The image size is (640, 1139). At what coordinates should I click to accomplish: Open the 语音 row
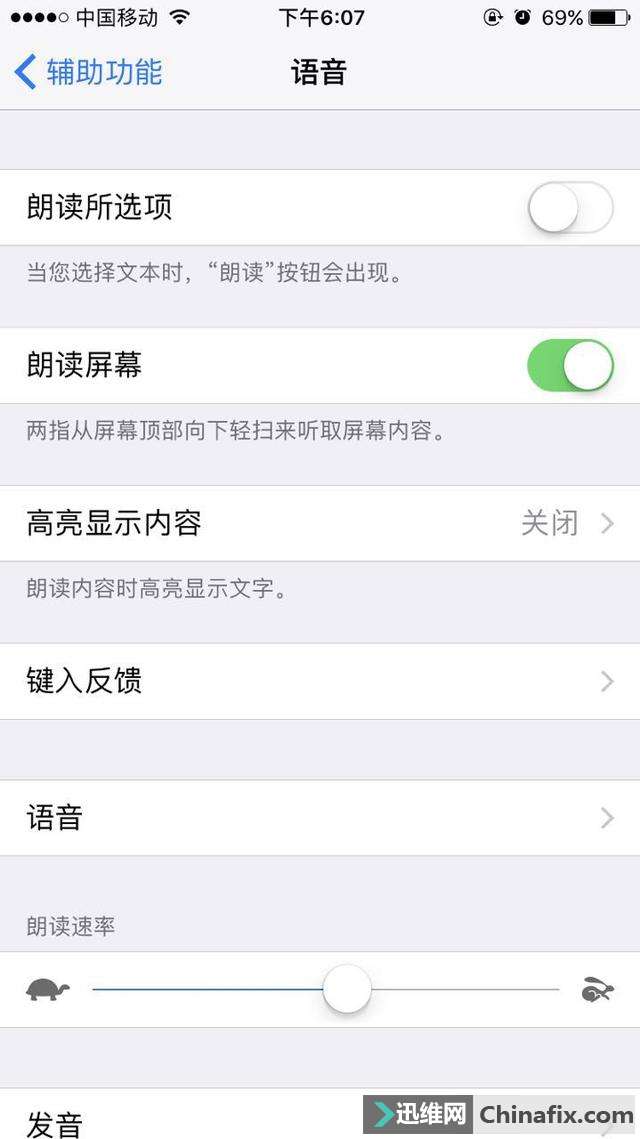pos(320,818)
